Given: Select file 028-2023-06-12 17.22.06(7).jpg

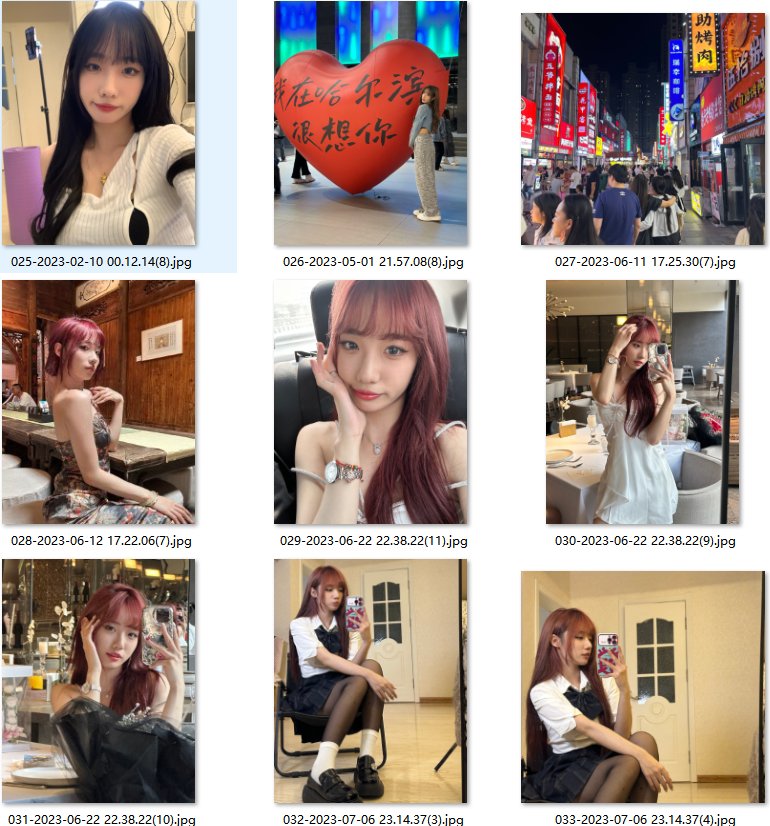Looking at the screenshot, I should [x=99, y=401].
